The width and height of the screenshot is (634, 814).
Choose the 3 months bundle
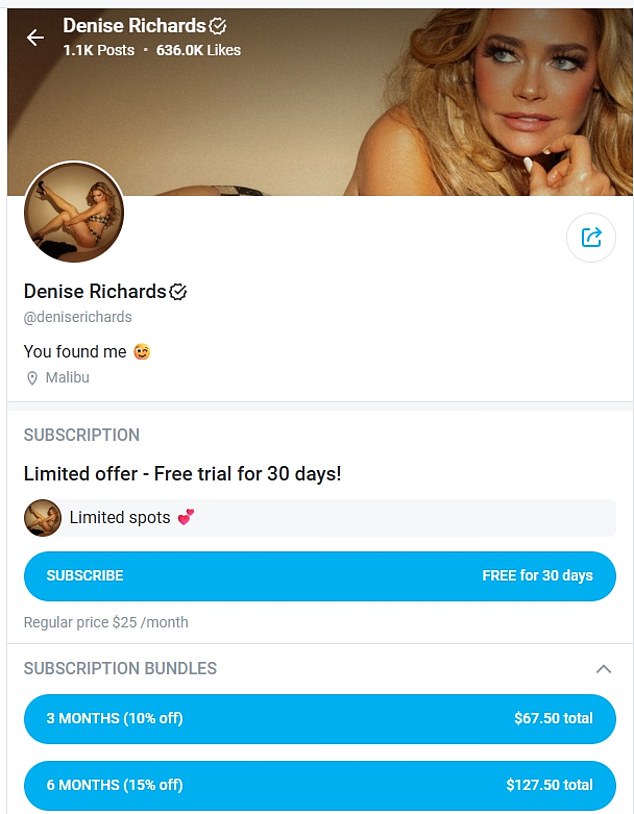319,719
